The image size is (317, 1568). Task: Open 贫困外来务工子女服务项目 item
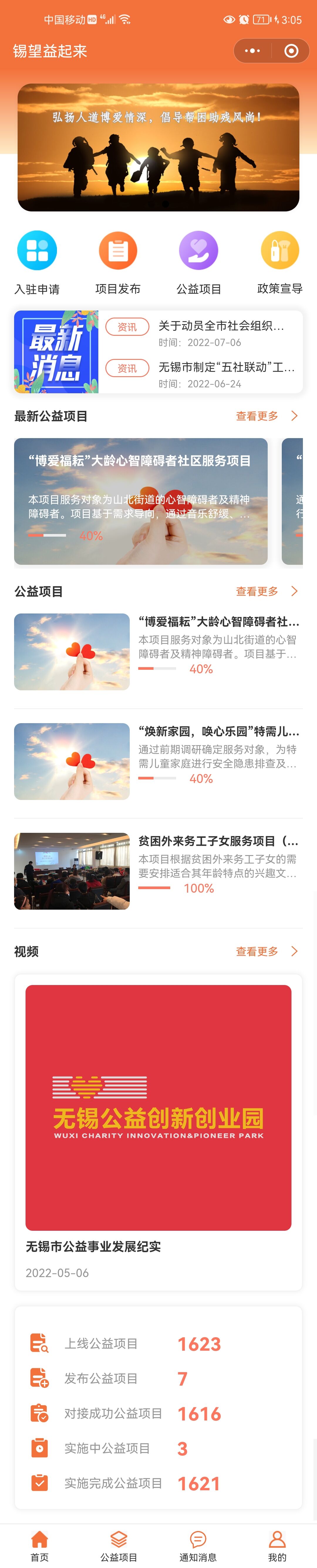(x=158, y=870)
